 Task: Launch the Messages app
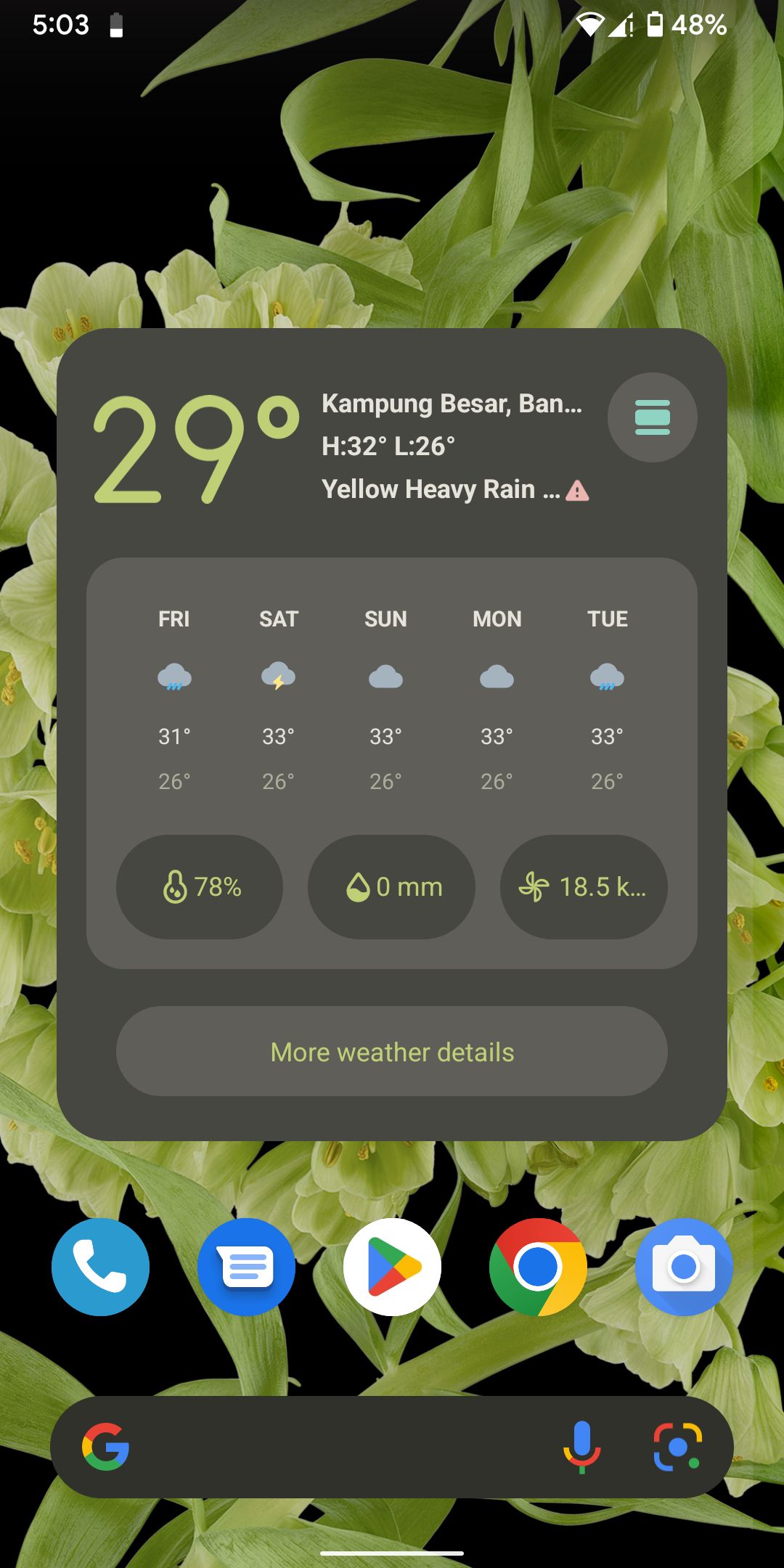(x=246, y=1267)
